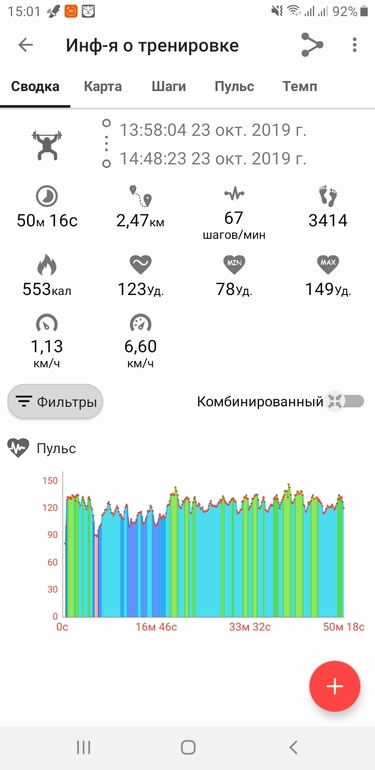The width and height of the screenshot is (375, 770).
Task: Open the three-dot overflow menu
Action: (x=354, y=45)
